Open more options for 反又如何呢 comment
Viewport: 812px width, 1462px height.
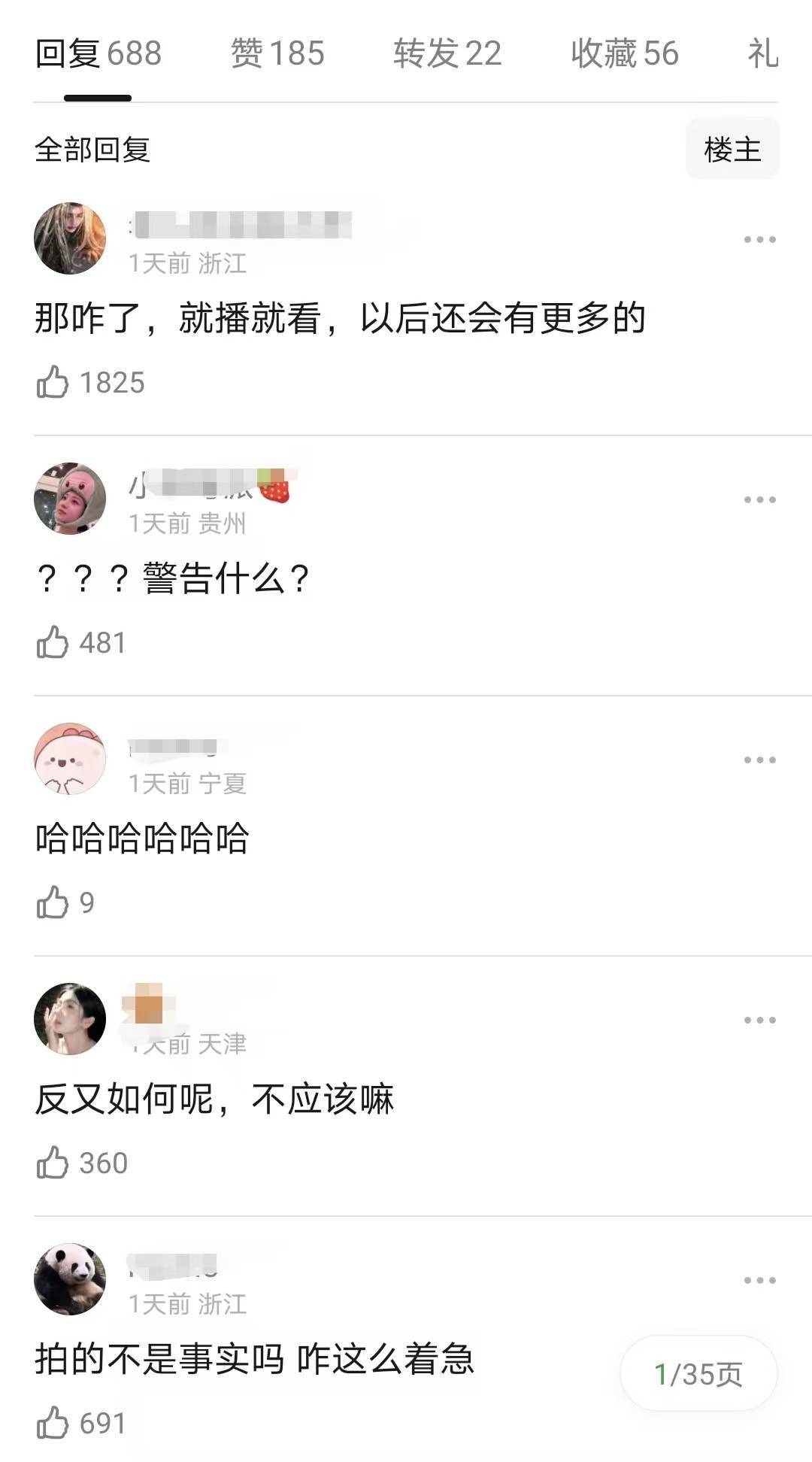pos(759,1021)
